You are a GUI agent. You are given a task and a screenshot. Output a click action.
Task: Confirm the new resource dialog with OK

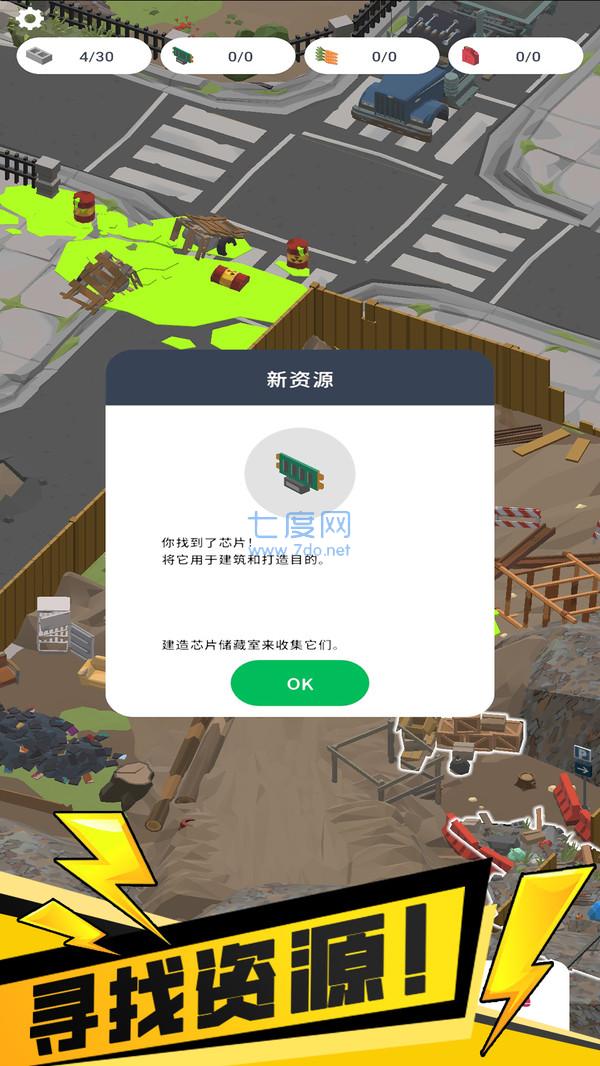300,684
